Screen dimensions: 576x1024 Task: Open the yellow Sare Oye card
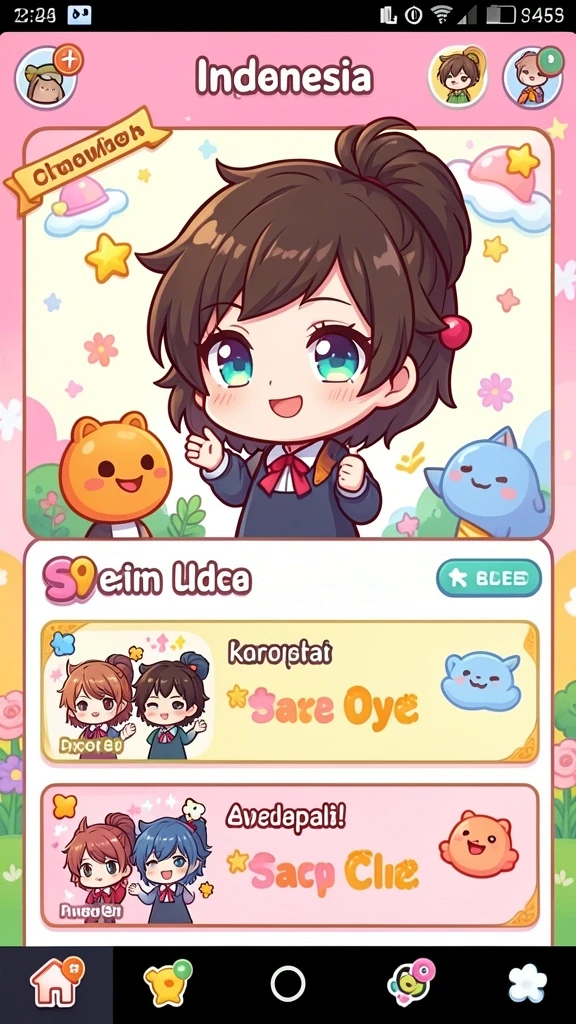pyautogui.click(x=289, y=692)
